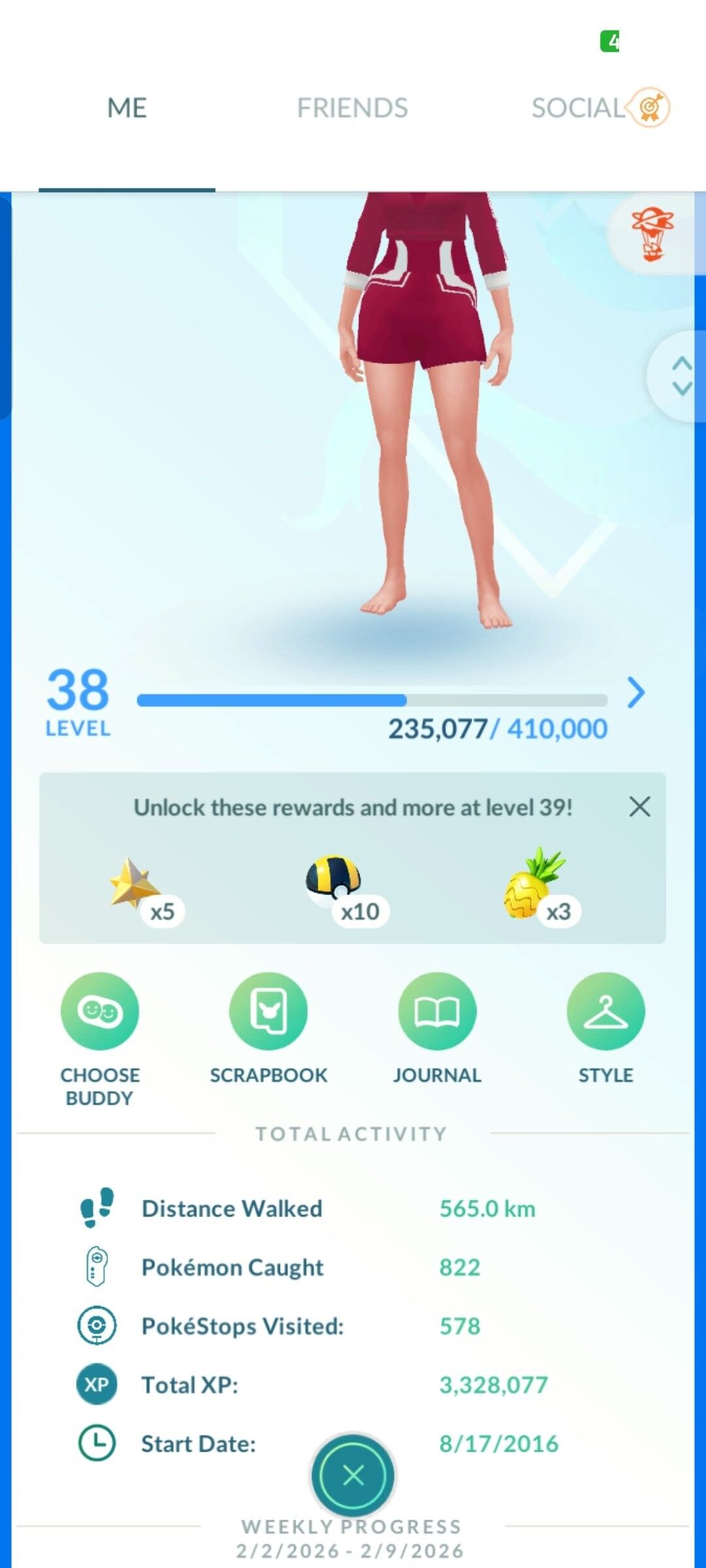
Task: Open Style to customize avatar
Action: [606, 1012]
